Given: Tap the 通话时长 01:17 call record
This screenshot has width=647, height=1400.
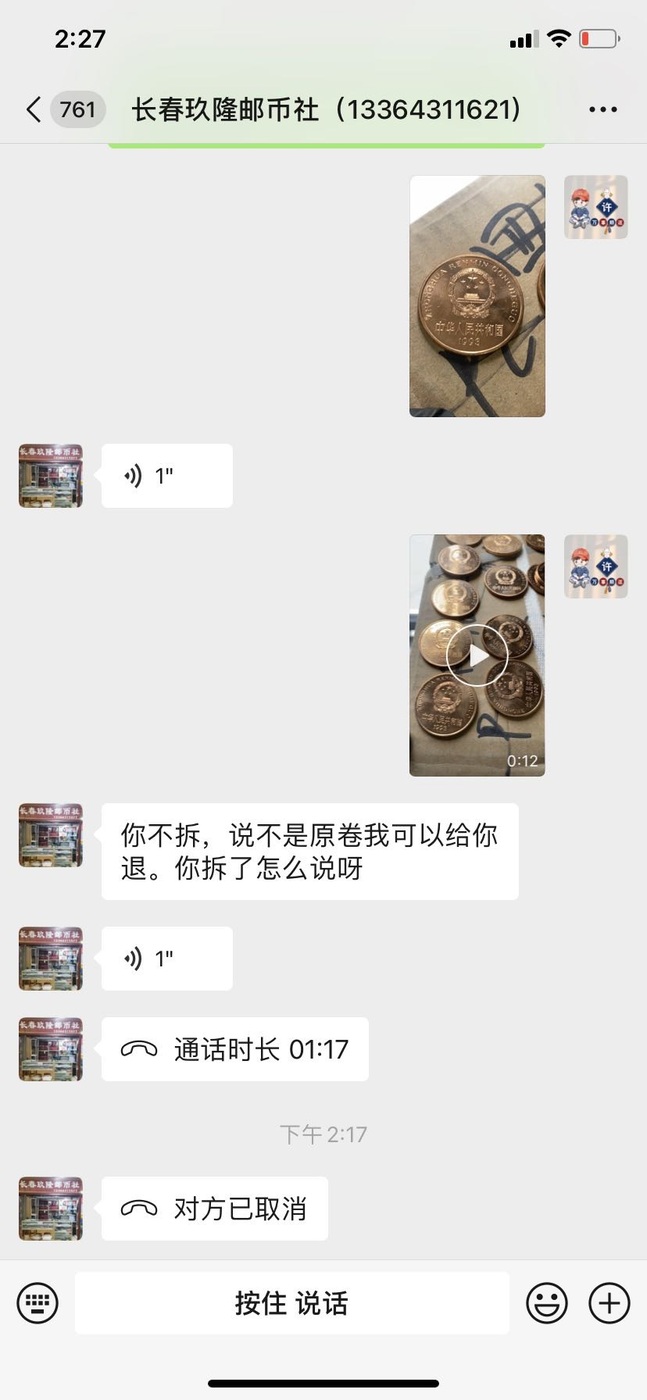Looking at the screenshot, I should [235, 1049].
